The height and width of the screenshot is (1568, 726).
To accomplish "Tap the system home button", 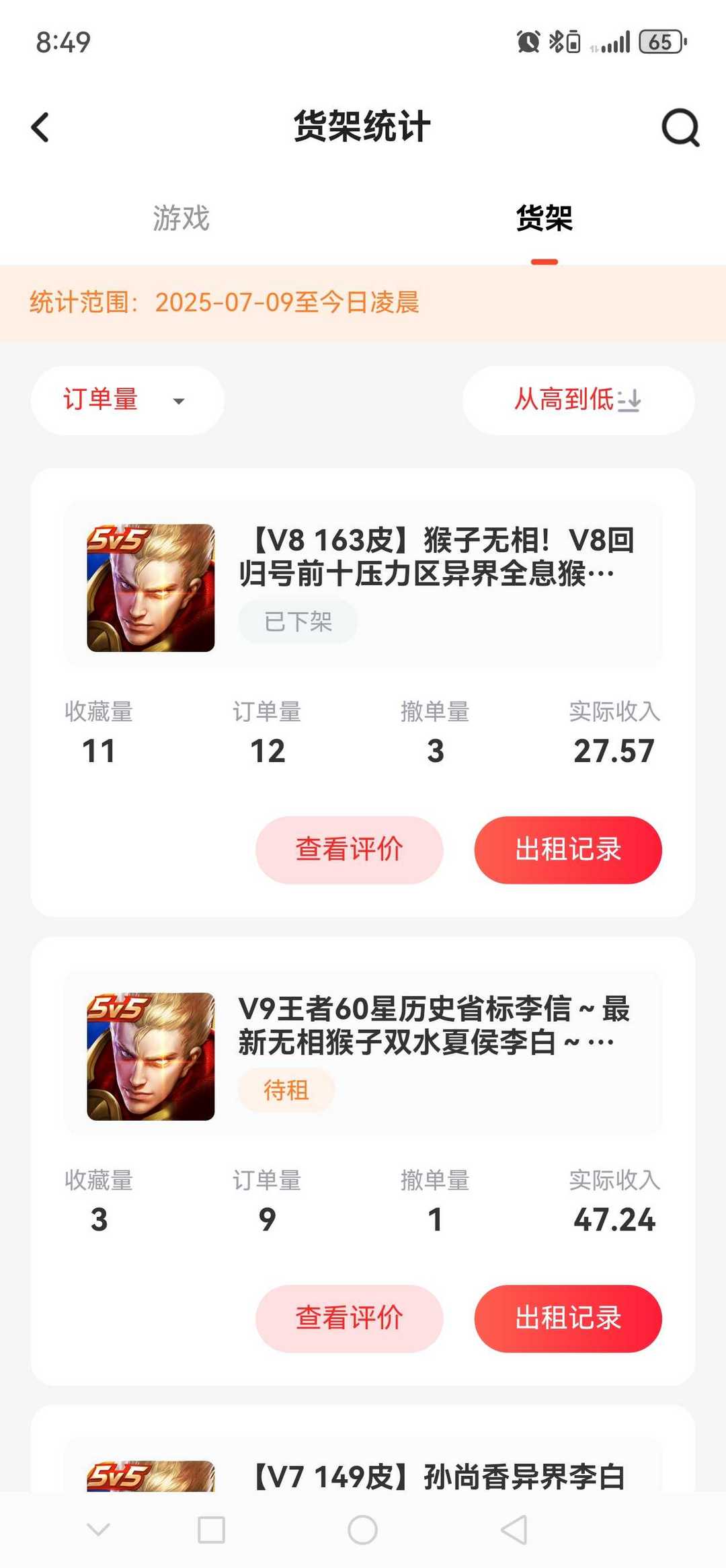I will (x=362, y=1530).
